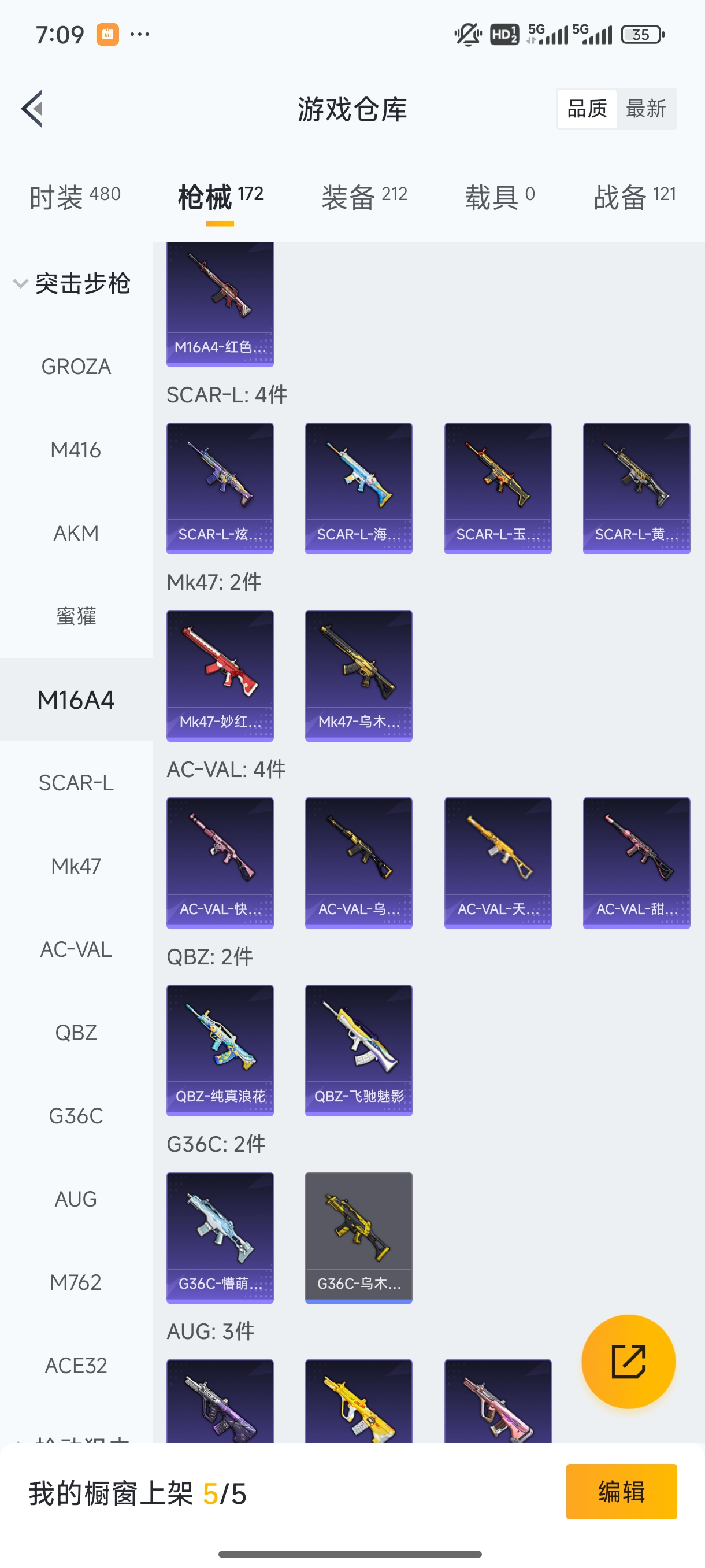
Task: Sort items by 最新
Action: [645, 109]
